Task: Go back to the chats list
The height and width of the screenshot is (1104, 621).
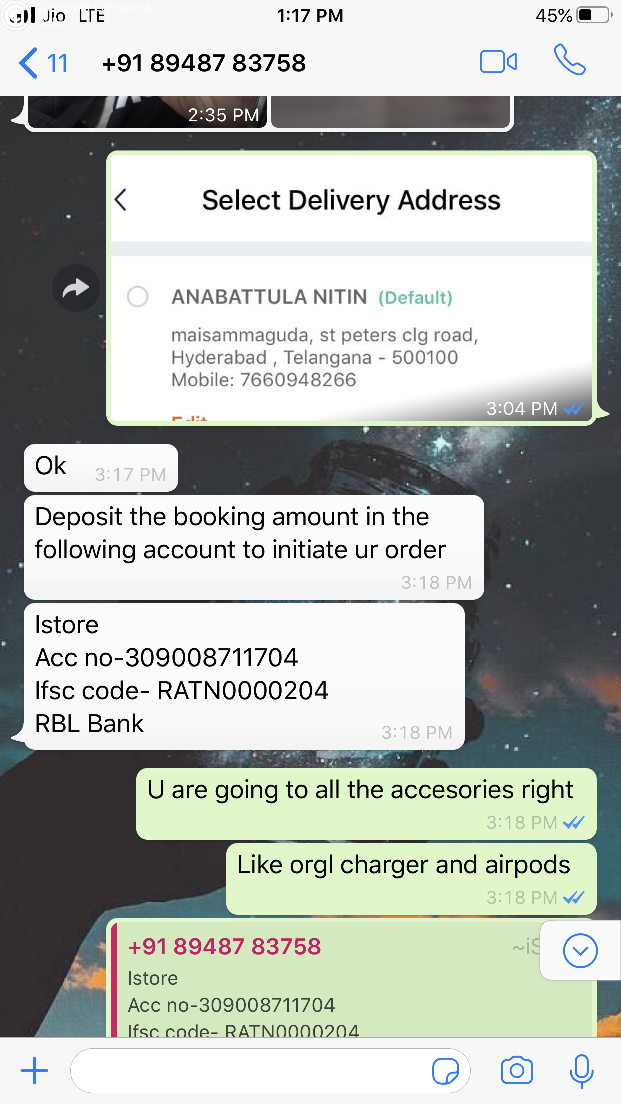Action: click(42, 63)
